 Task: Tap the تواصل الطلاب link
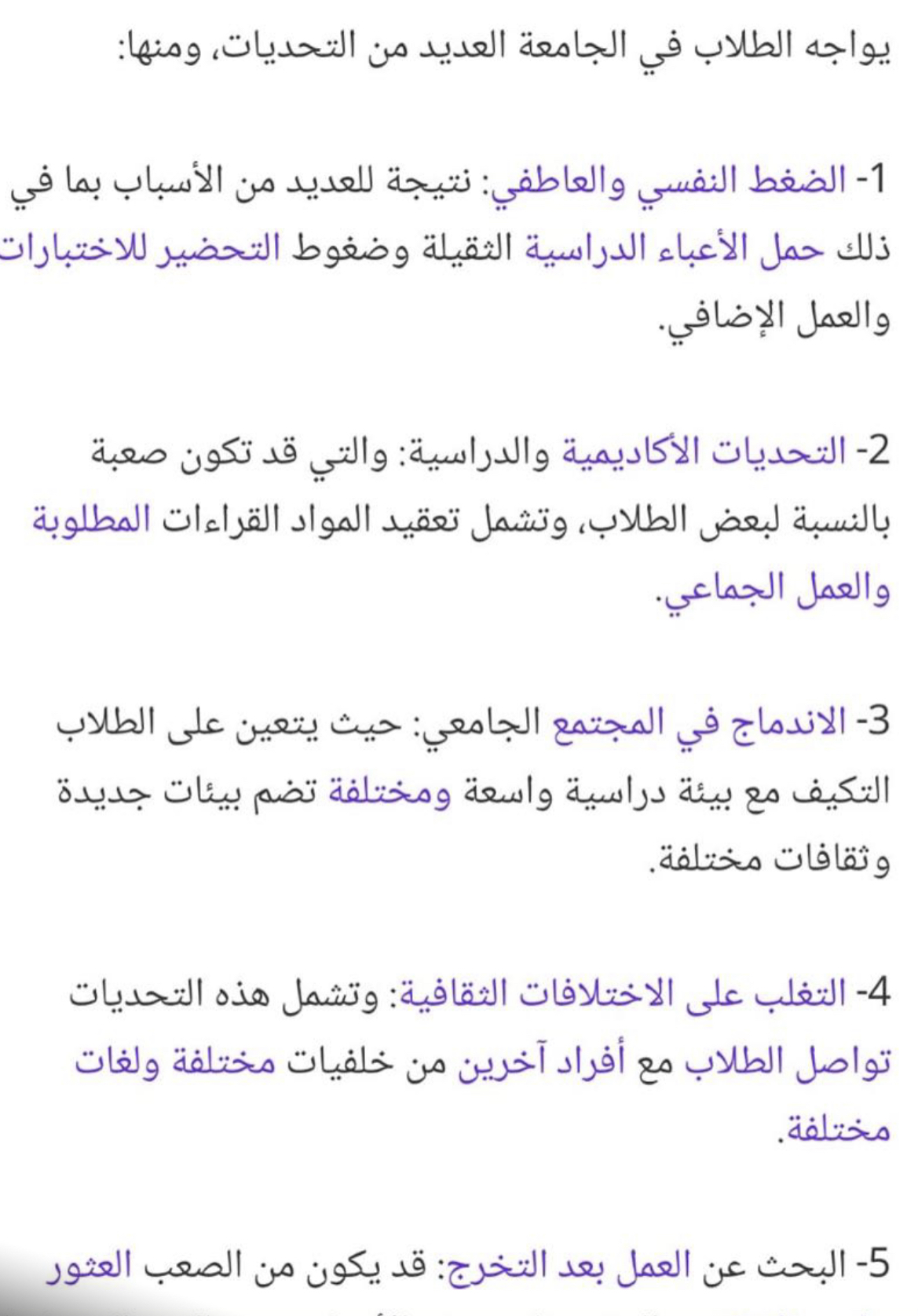pyautogui.click(x=788, y=1062)
